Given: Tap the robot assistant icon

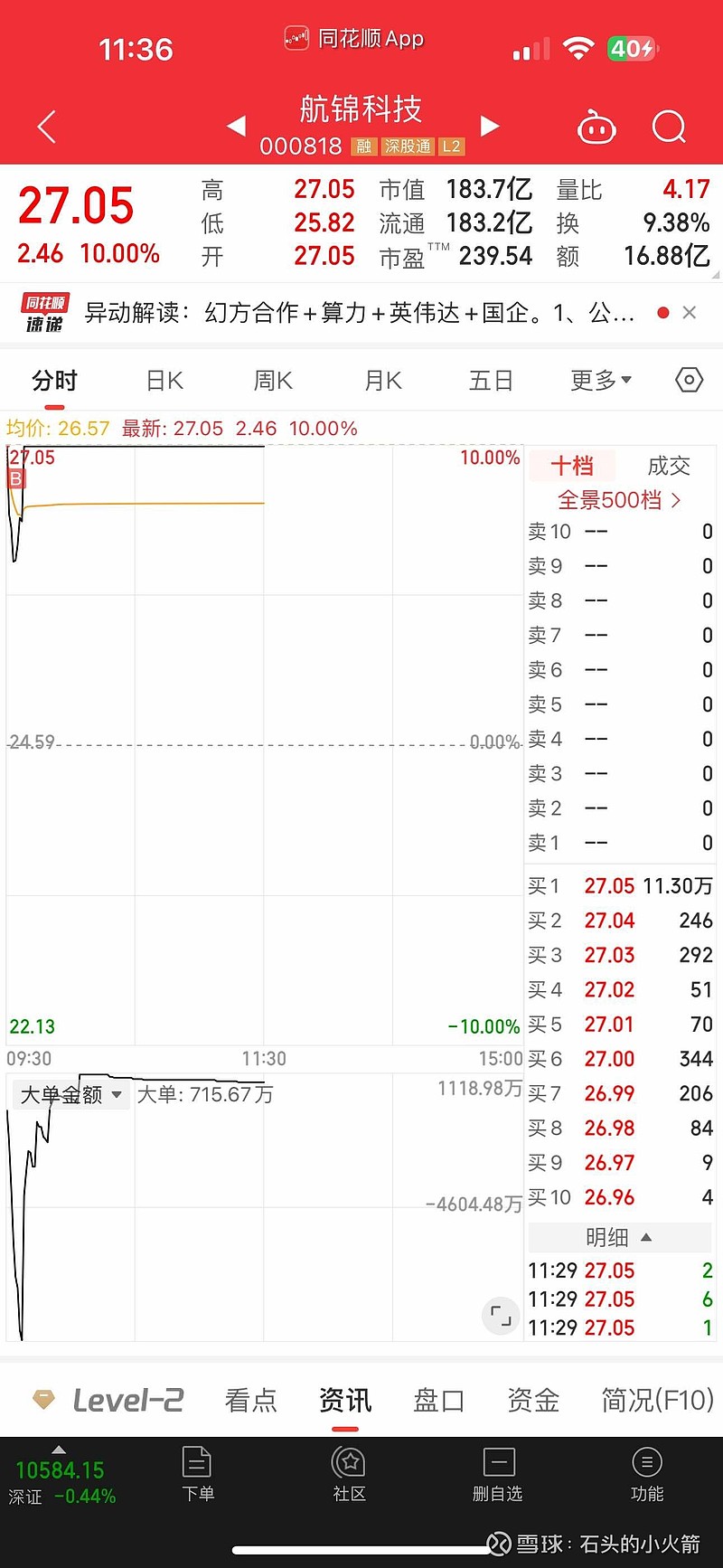Looking at the screenshot, I should (x=598, y=127).
